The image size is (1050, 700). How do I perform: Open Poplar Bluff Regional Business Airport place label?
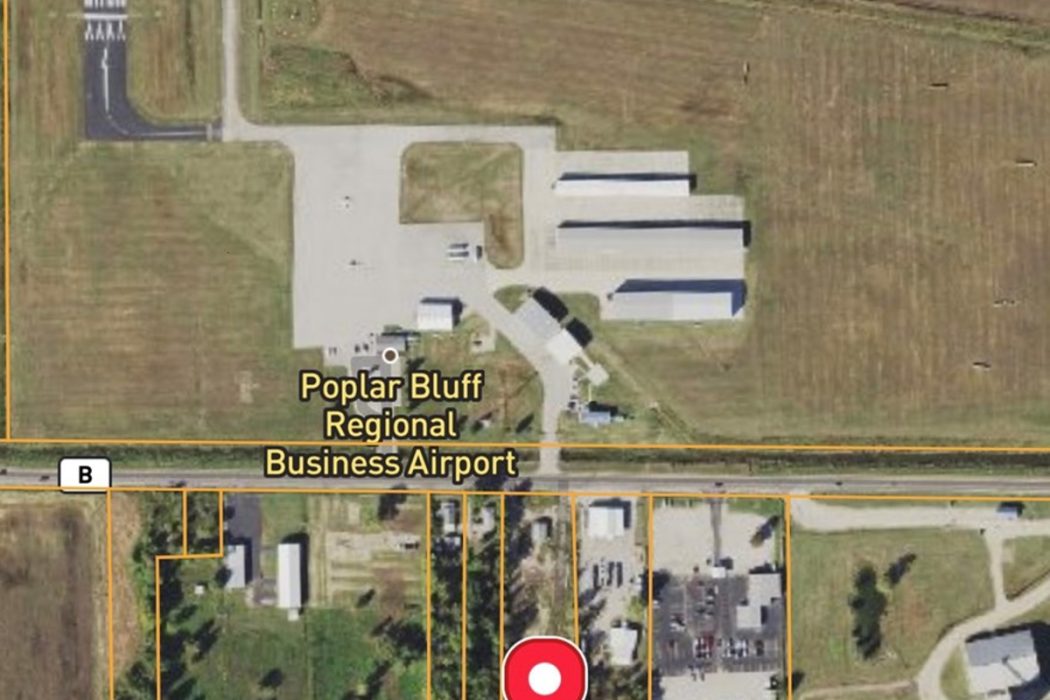point(391,424)
